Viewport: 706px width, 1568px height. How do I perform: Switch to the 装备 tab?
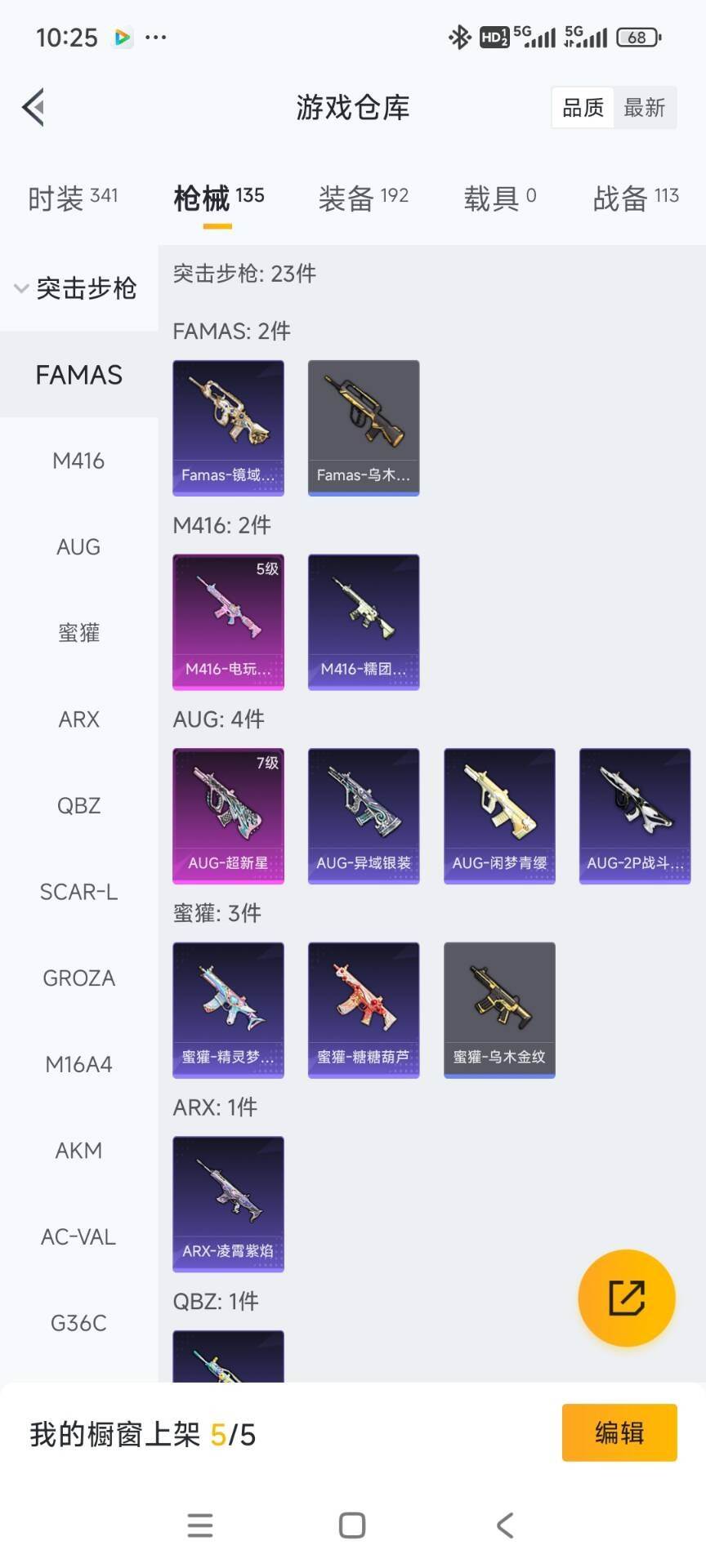pyautogui.click(x=363, y=198)
